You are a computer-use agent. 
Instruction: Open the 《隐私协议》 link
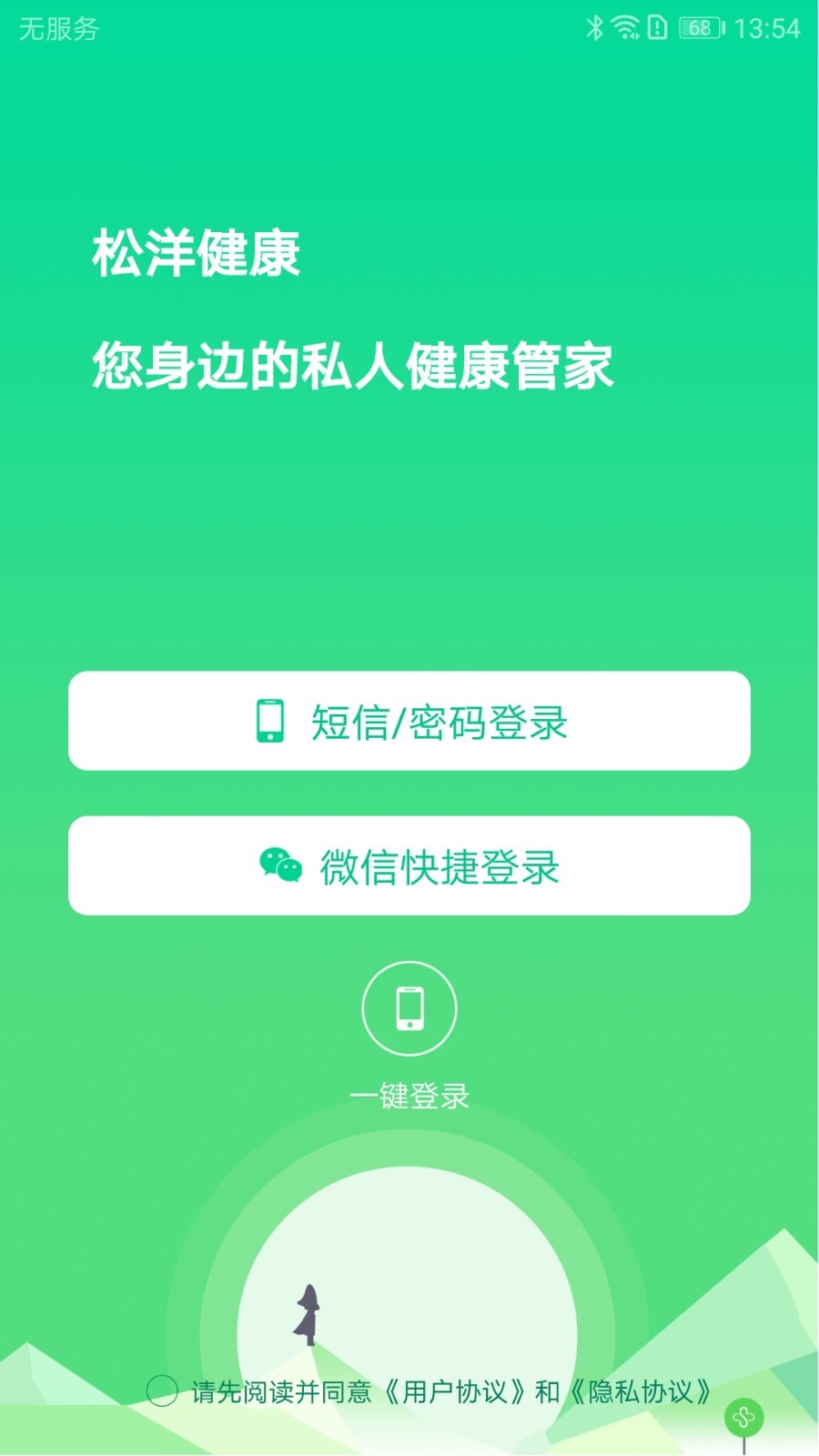(x=640, y=1391)
